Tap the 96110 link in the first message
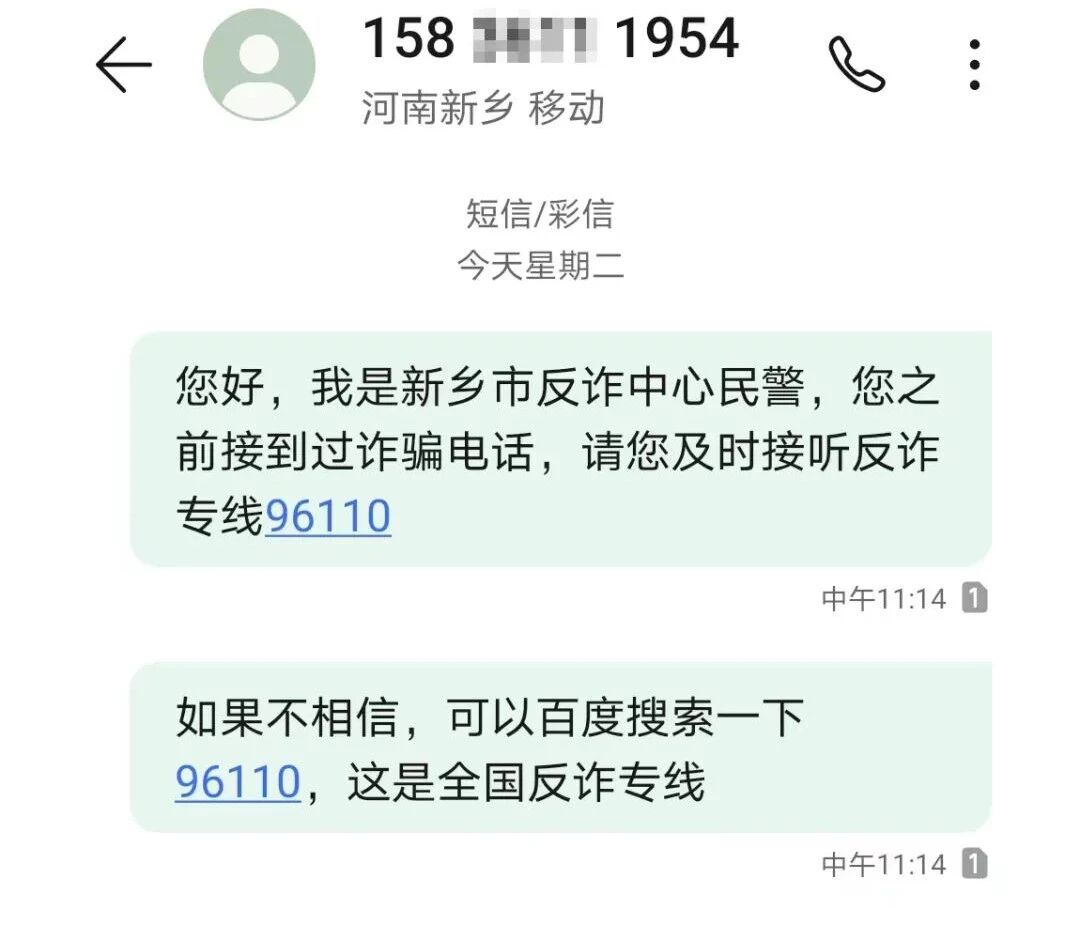 (x=328, y=517)
